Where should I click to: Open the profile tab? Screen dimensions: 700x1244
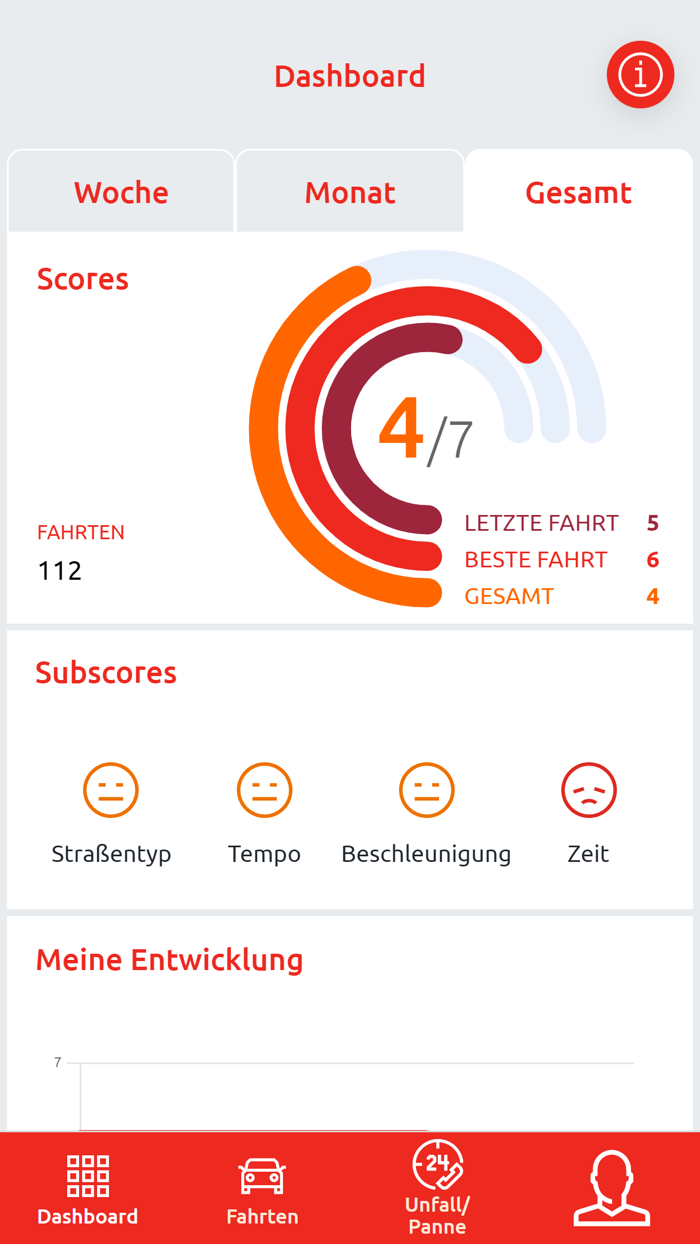pyautogui.click(x=612, y=1189)
